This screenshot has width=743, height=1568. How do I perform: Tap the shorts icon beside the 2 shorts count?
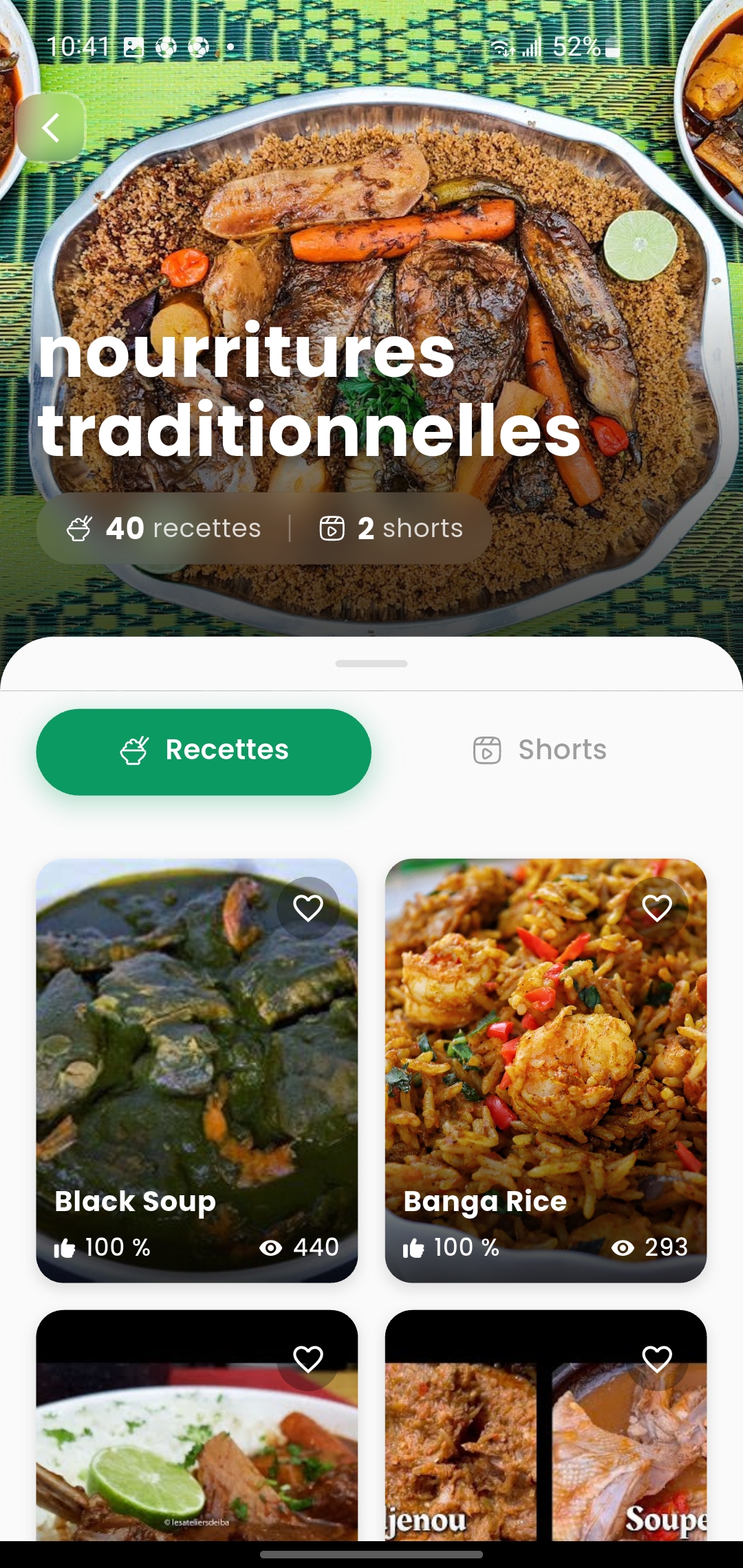coord(333,528)
